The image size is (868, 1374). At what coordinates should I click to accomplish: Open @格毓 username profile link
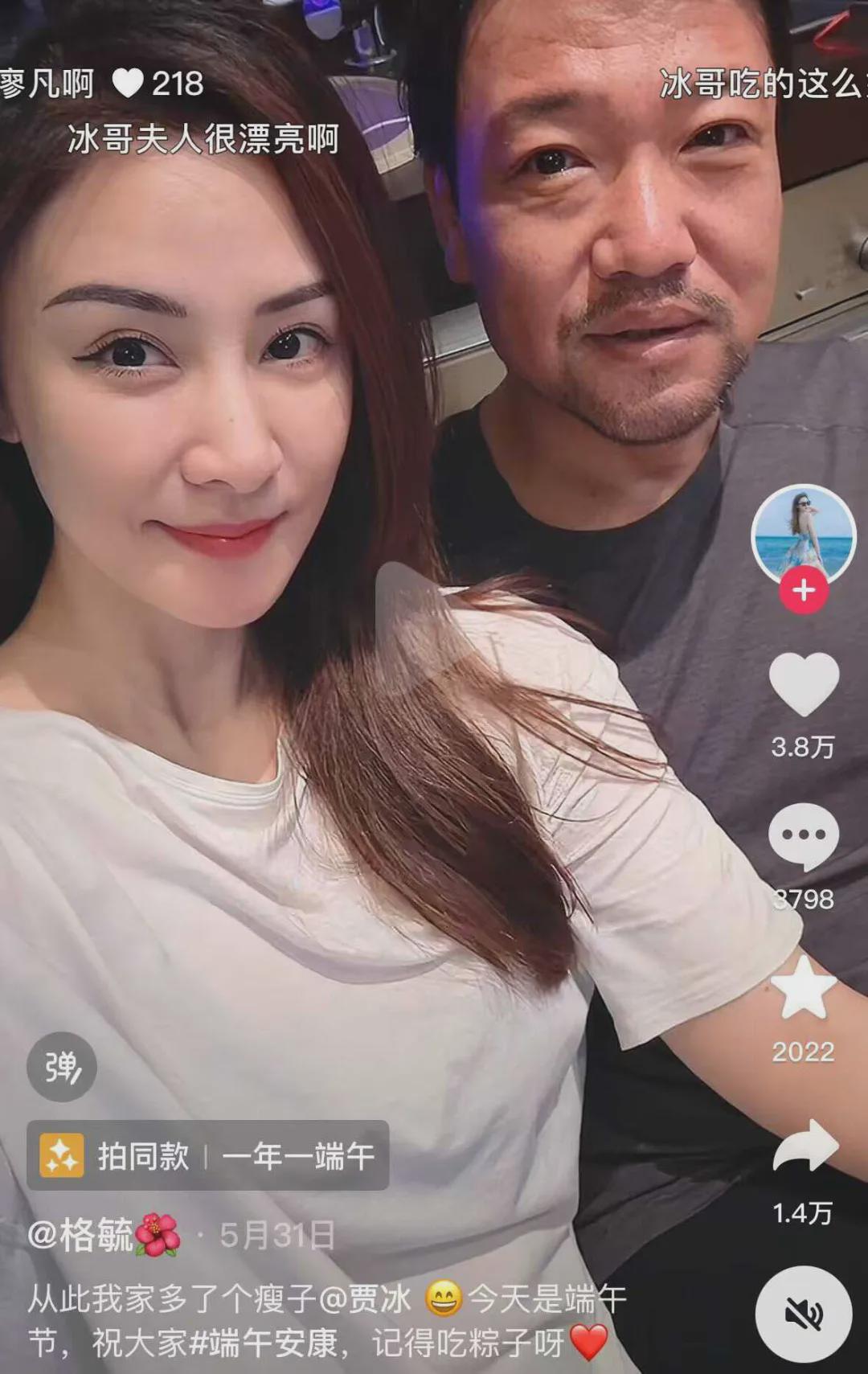pos(80,1234)
